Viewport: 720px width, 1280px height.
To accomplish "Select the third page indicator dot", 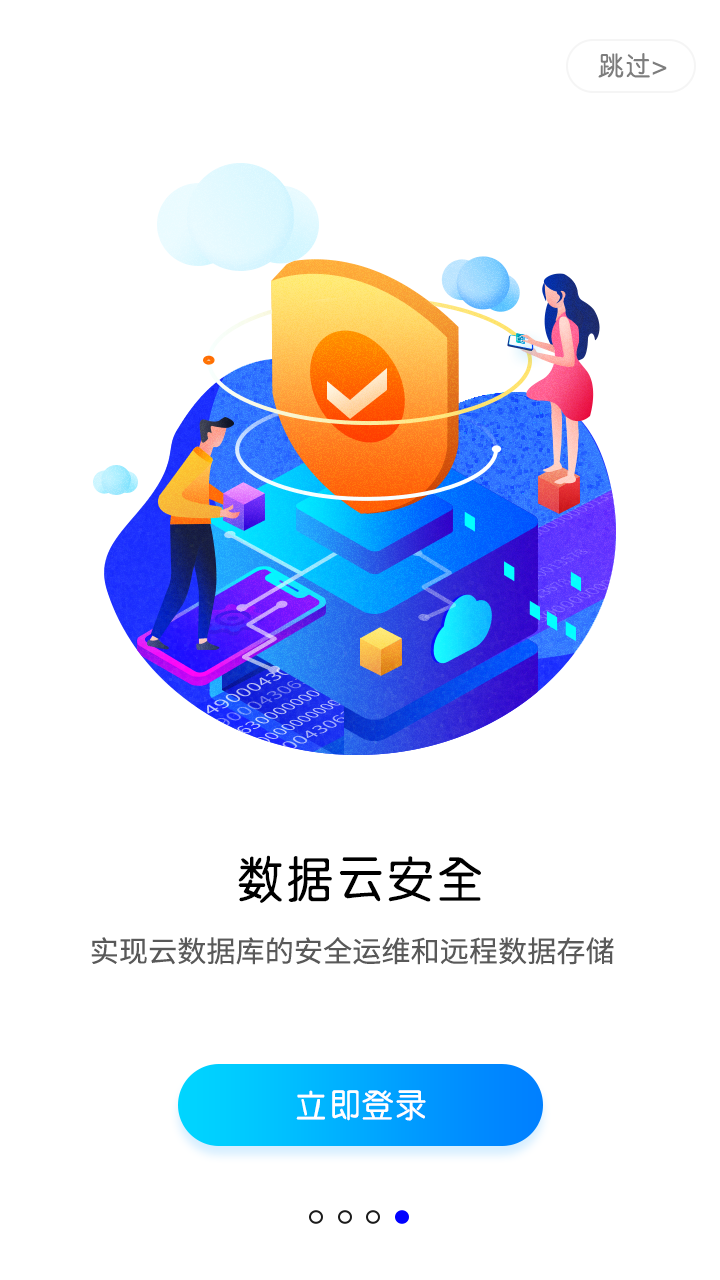I will pyautogui.click(x=373, y=1216).
